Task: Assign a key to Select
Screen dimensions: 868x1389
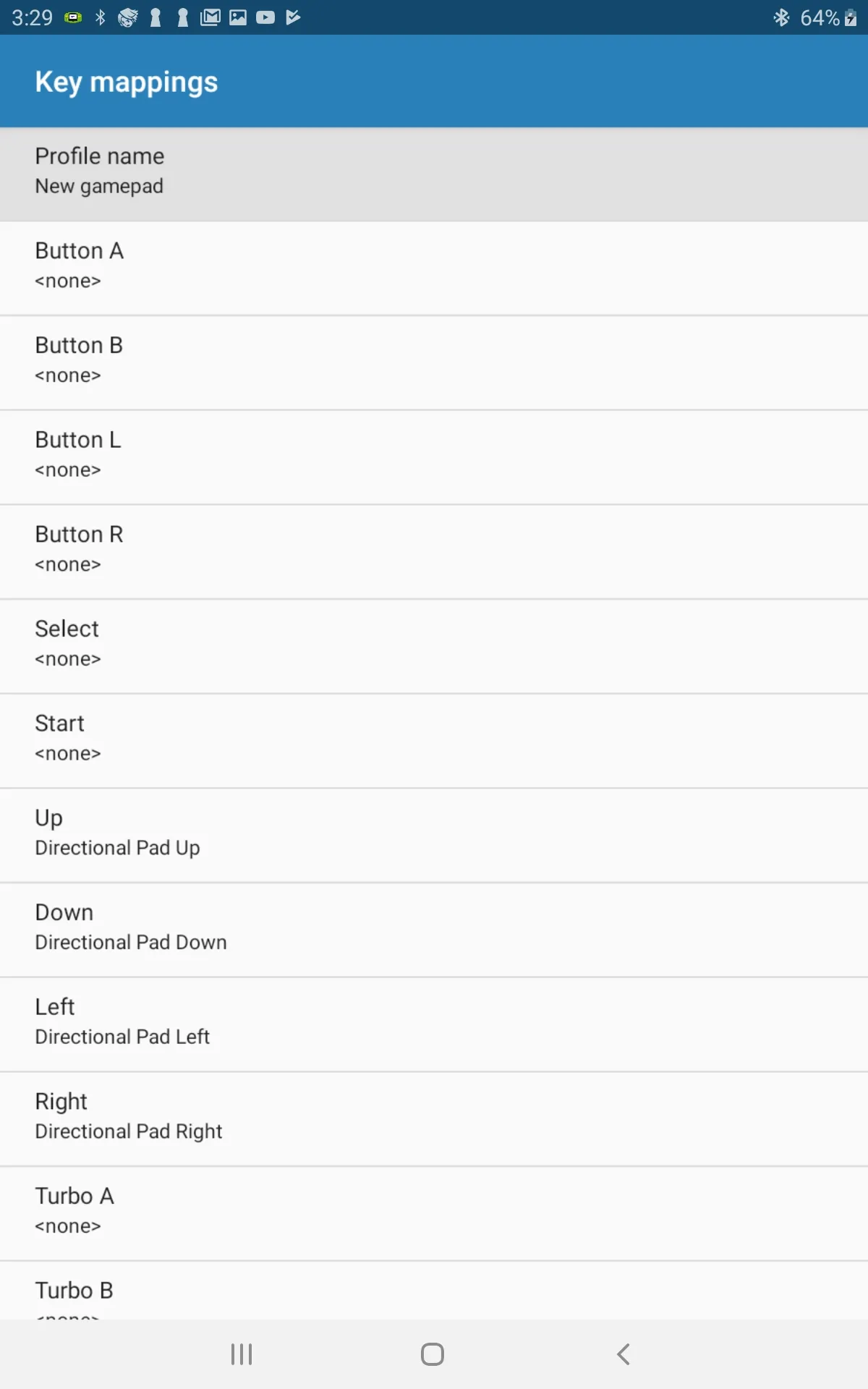Action: click(434, 645)
